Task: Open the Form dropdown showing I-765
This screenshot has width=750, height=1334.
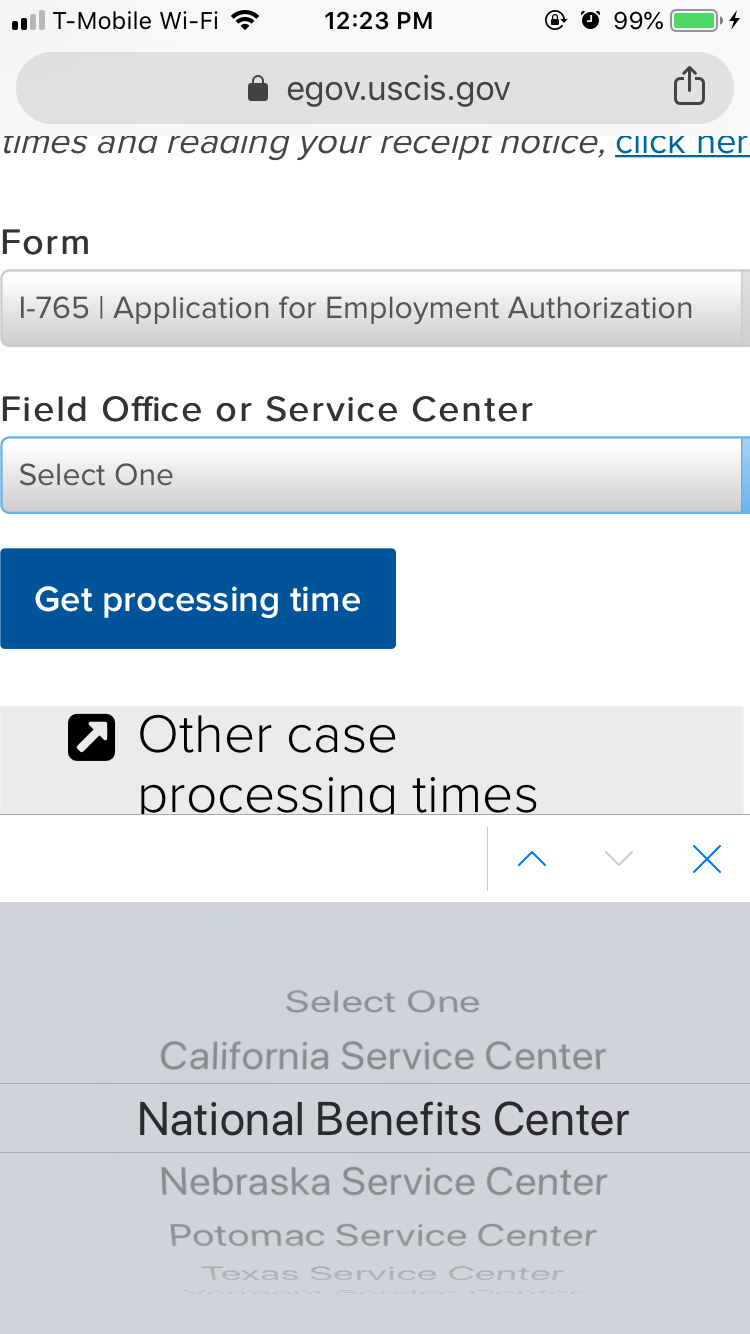Action: [375, 308]
